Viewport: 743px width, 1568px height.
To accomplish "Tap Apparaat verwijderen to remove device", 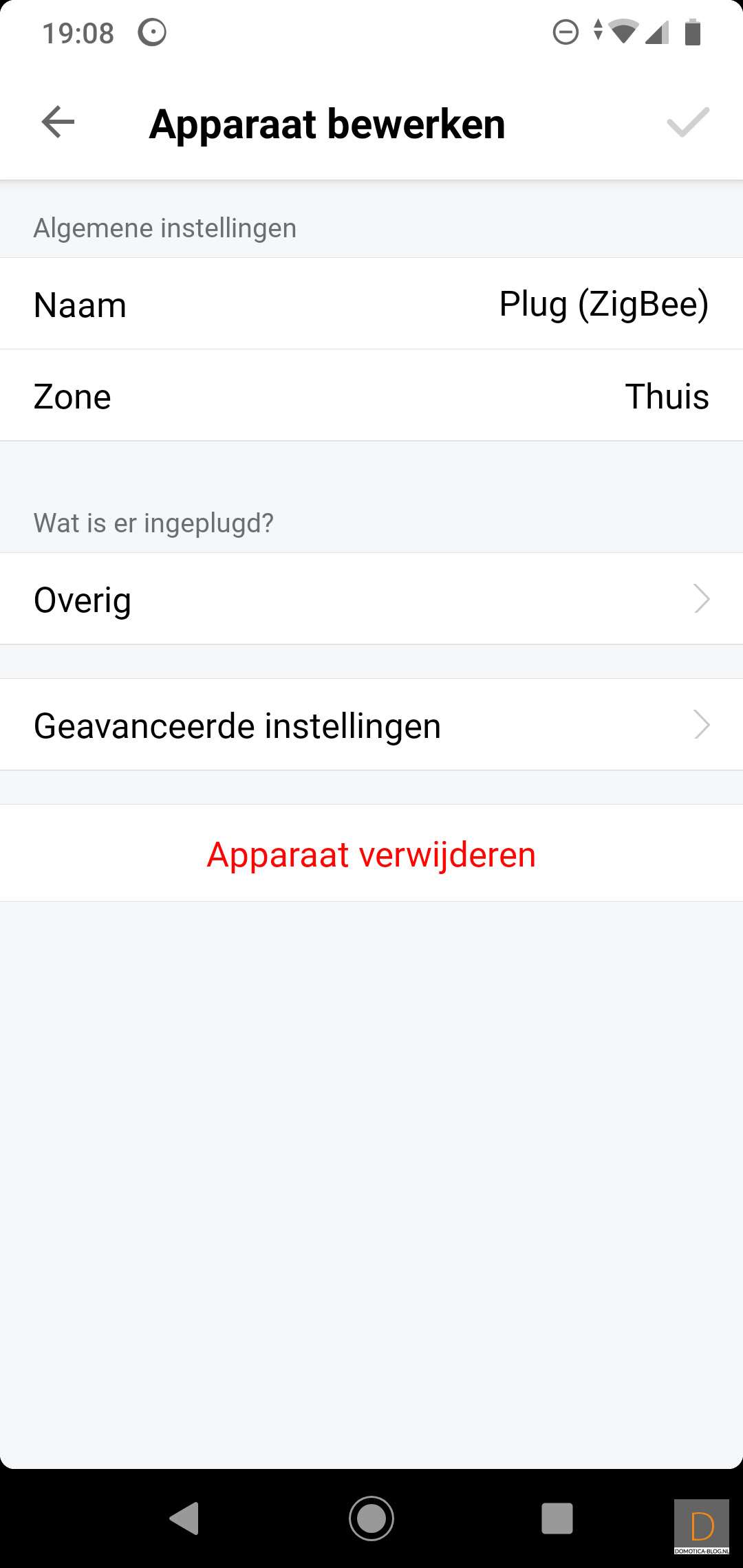I will tap(371, 854).
